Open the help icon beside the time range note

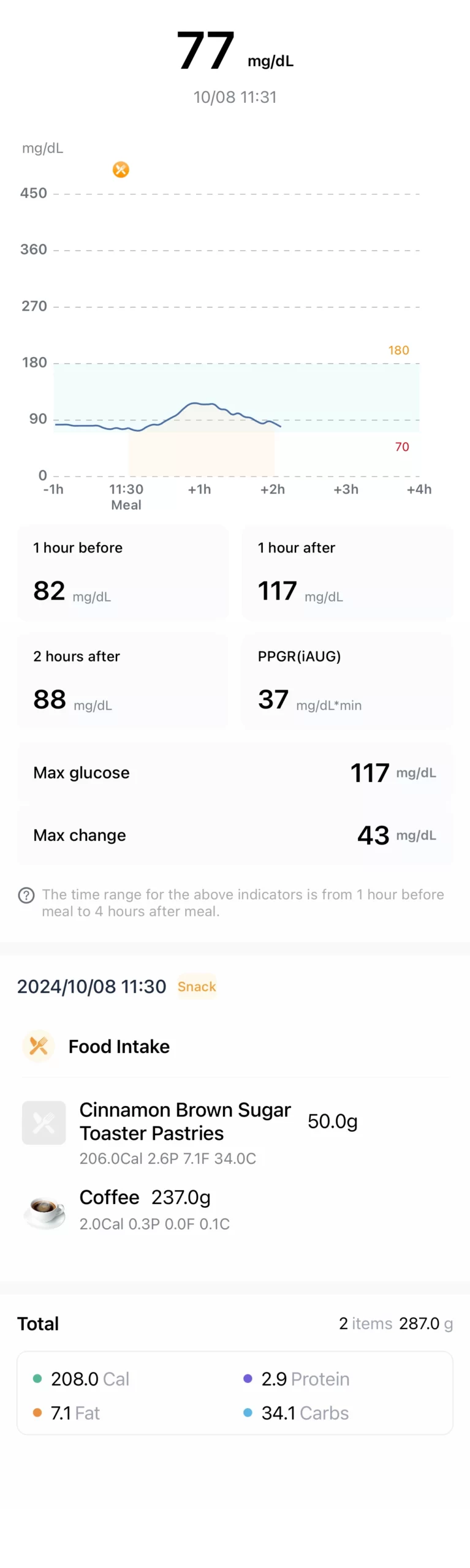point(26,895)
